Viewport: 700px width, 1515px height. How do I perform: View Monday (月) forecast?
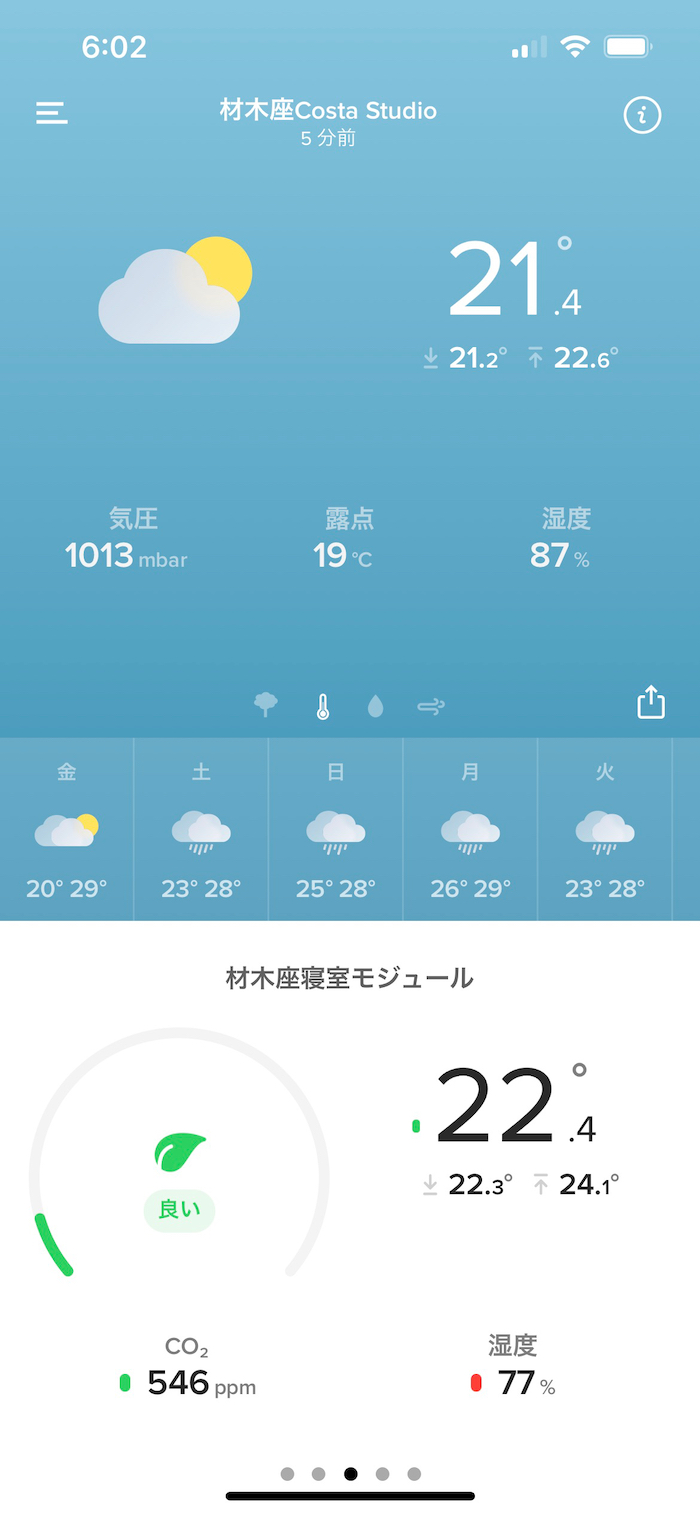click(470, 829)
